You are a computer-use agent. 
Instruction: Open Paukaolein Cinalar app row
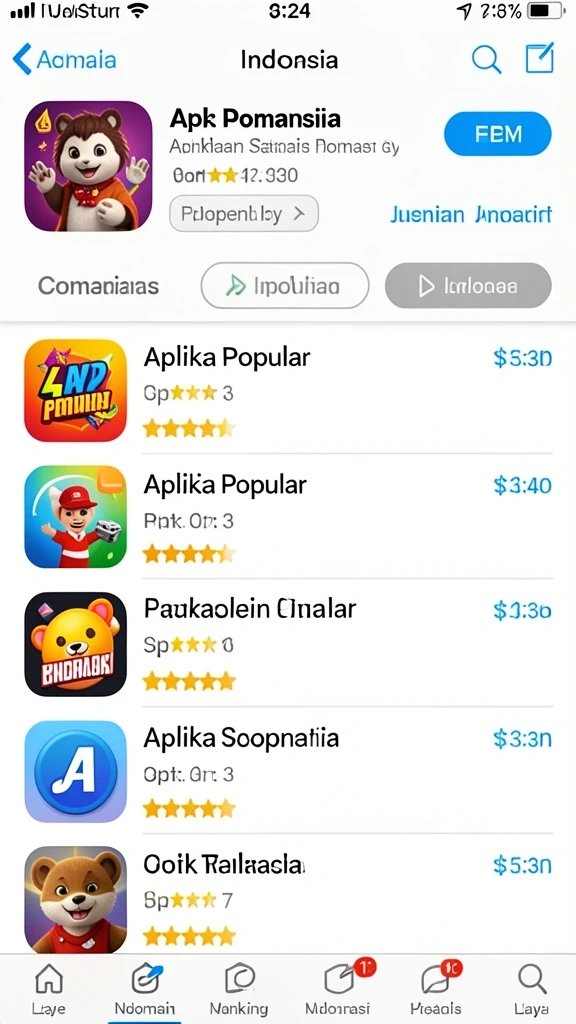[288, 643]
